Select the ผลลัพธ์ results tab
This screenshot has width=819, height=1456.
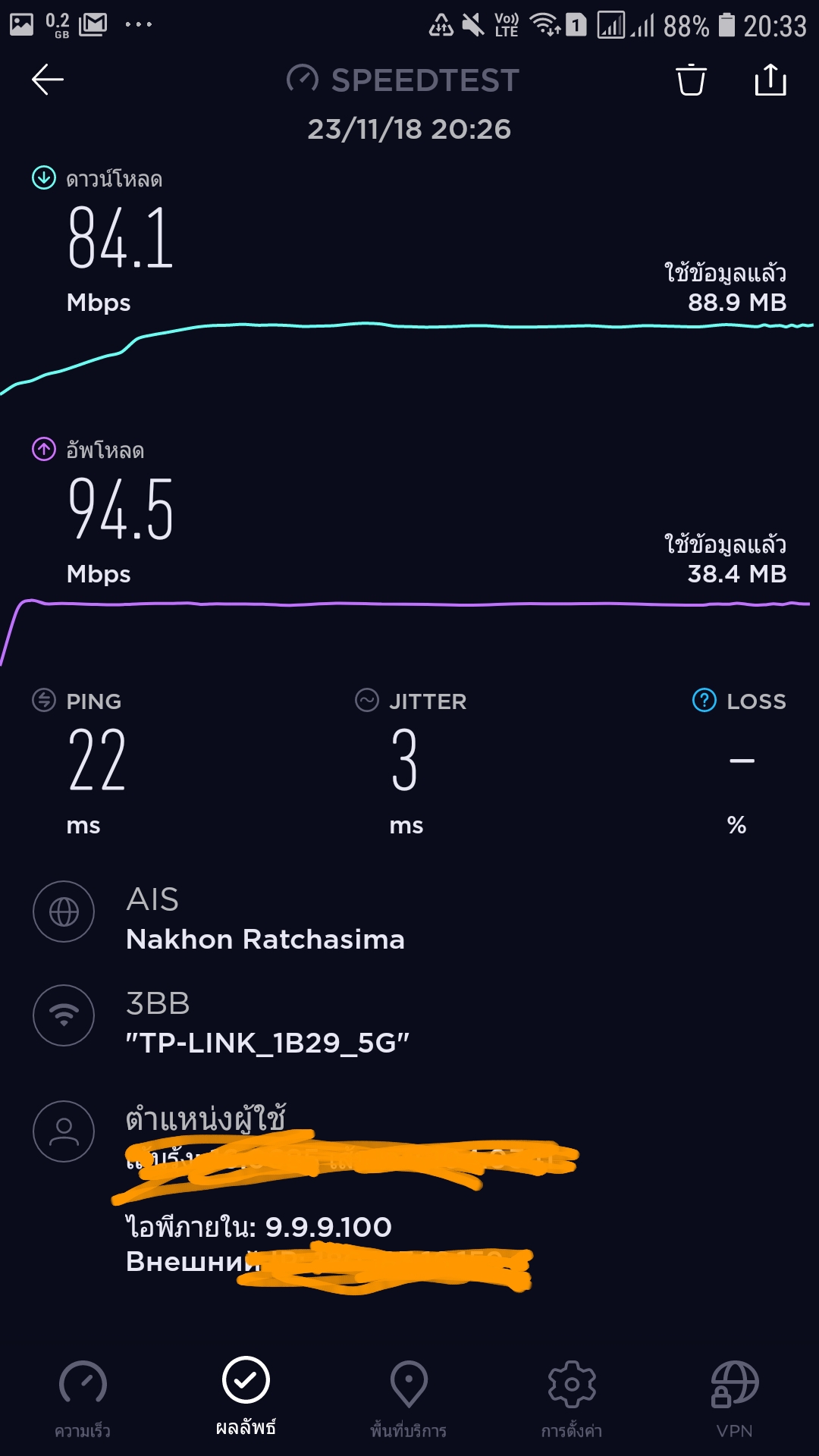click(x=246, y=1395)
